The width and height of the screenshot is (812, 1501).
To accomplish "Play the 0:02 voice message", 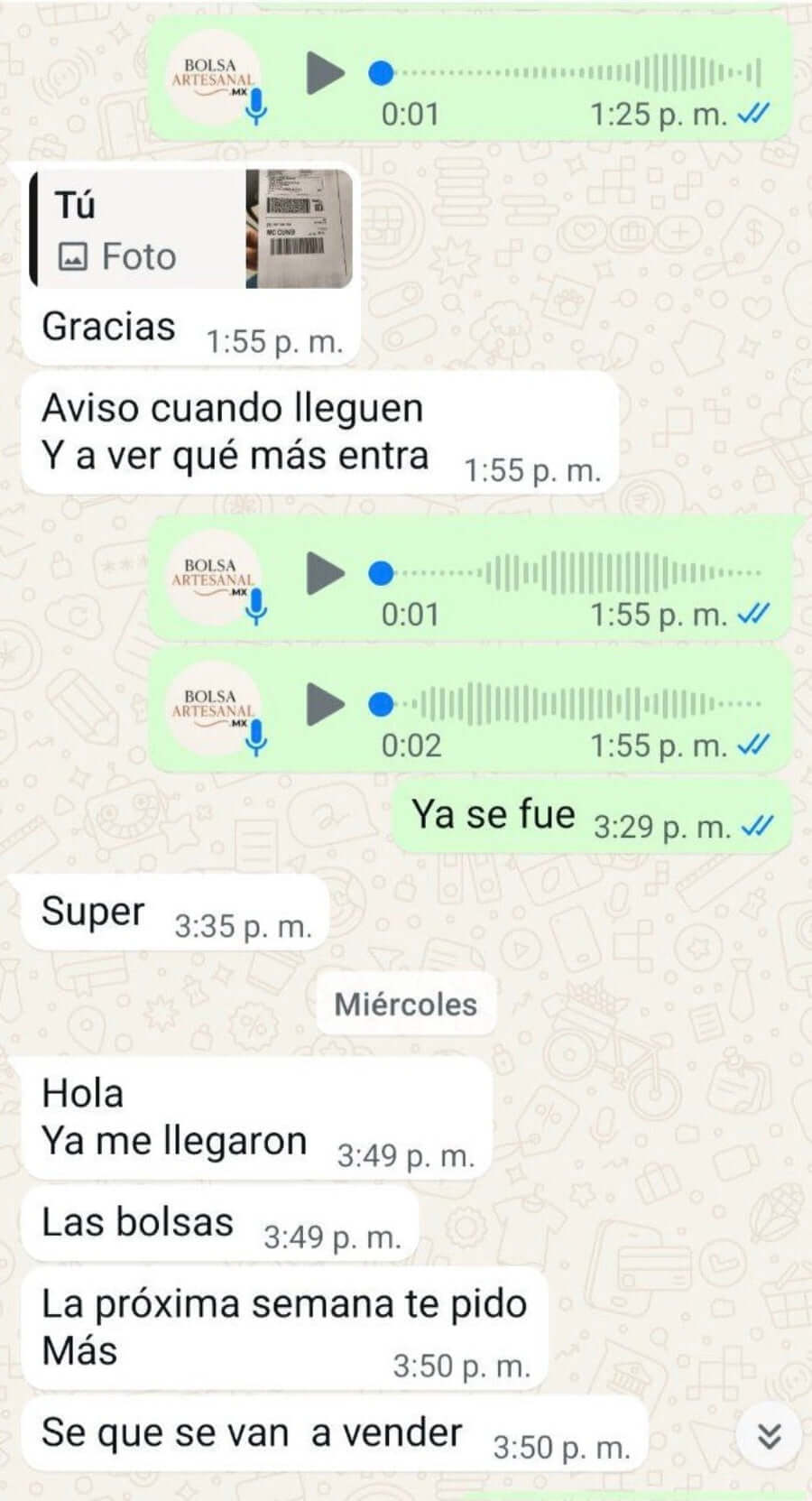I will pos(325,704).
